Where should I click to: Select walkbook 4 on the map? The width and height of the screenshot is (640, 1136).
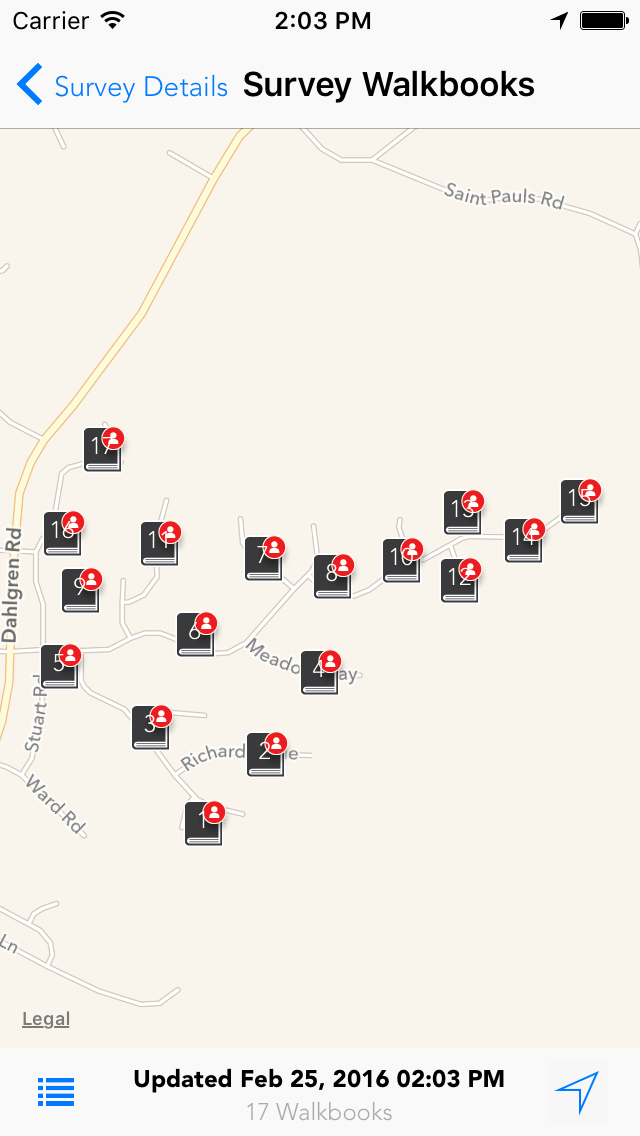(x=319, y=672)
